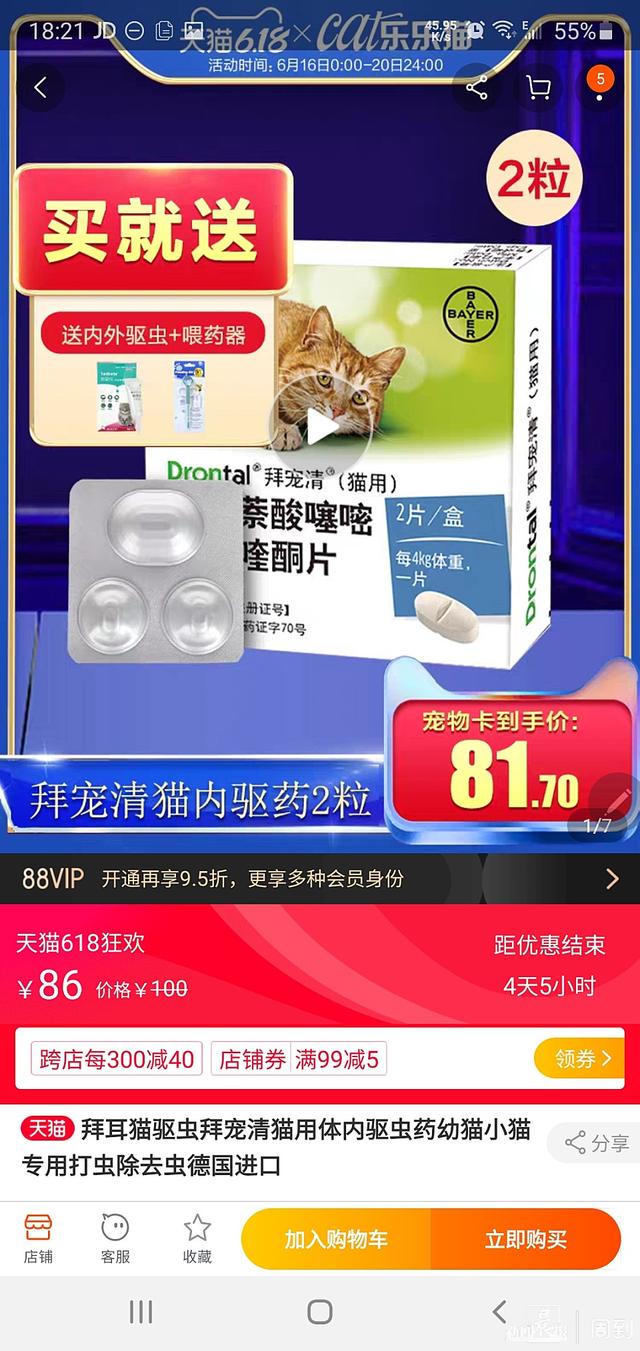Open the system recent apps button

[x=141, y=1312]
